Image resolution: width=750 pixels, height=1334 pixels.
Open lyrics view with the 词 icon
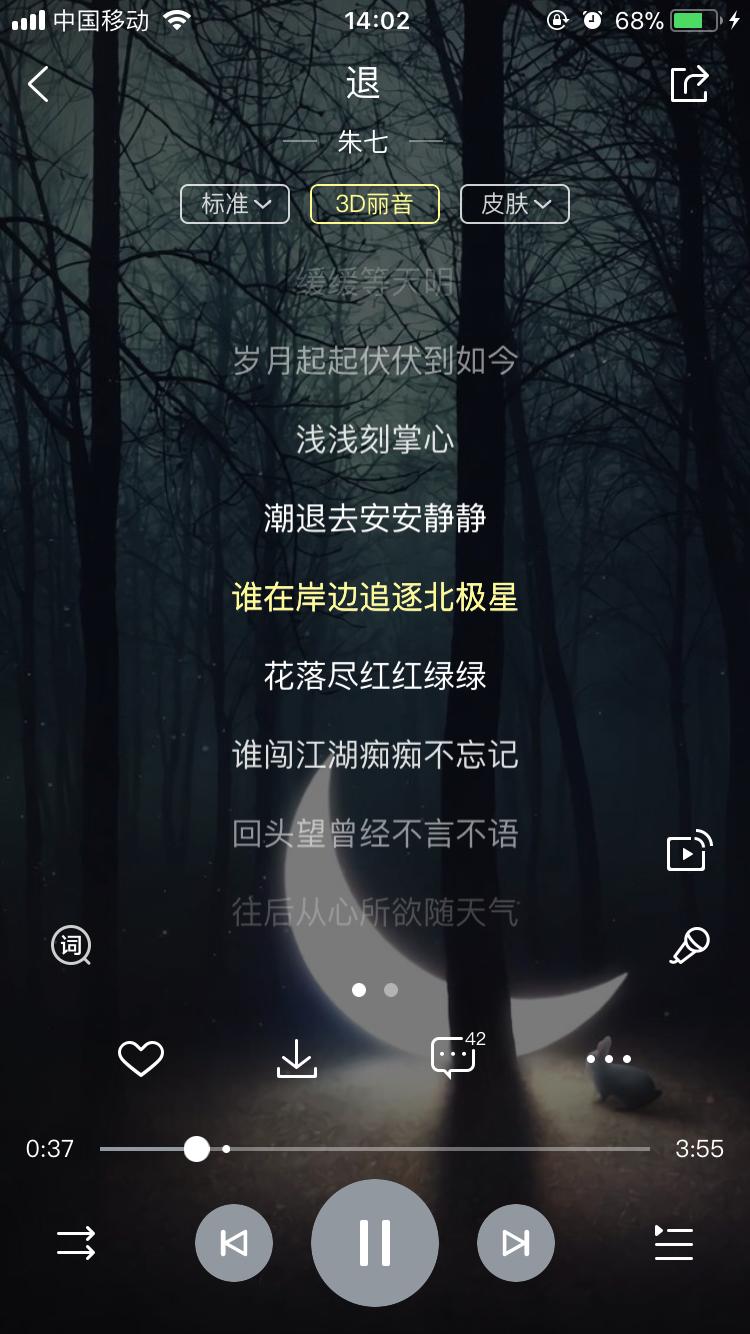(x=70, y=945)
